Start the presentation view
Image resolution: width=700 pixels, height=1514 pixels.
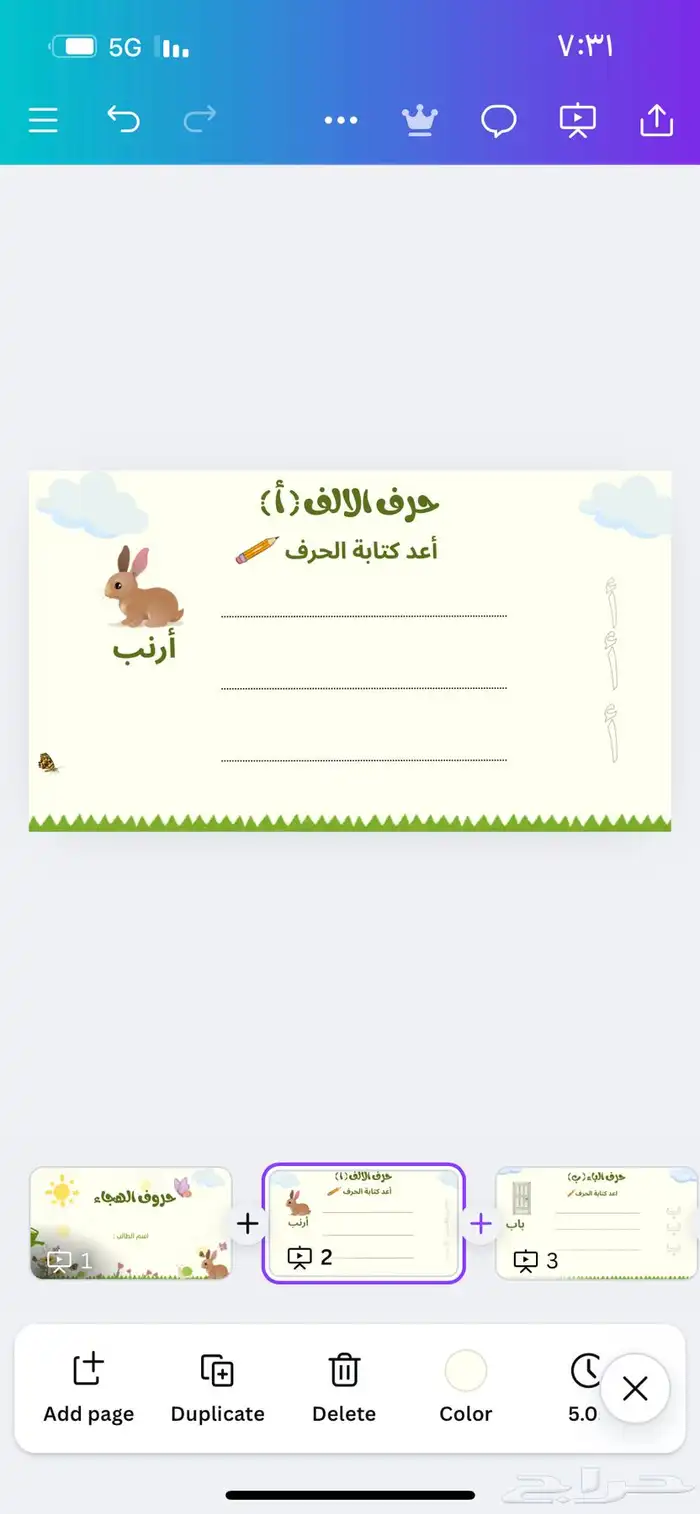point(577,121)
